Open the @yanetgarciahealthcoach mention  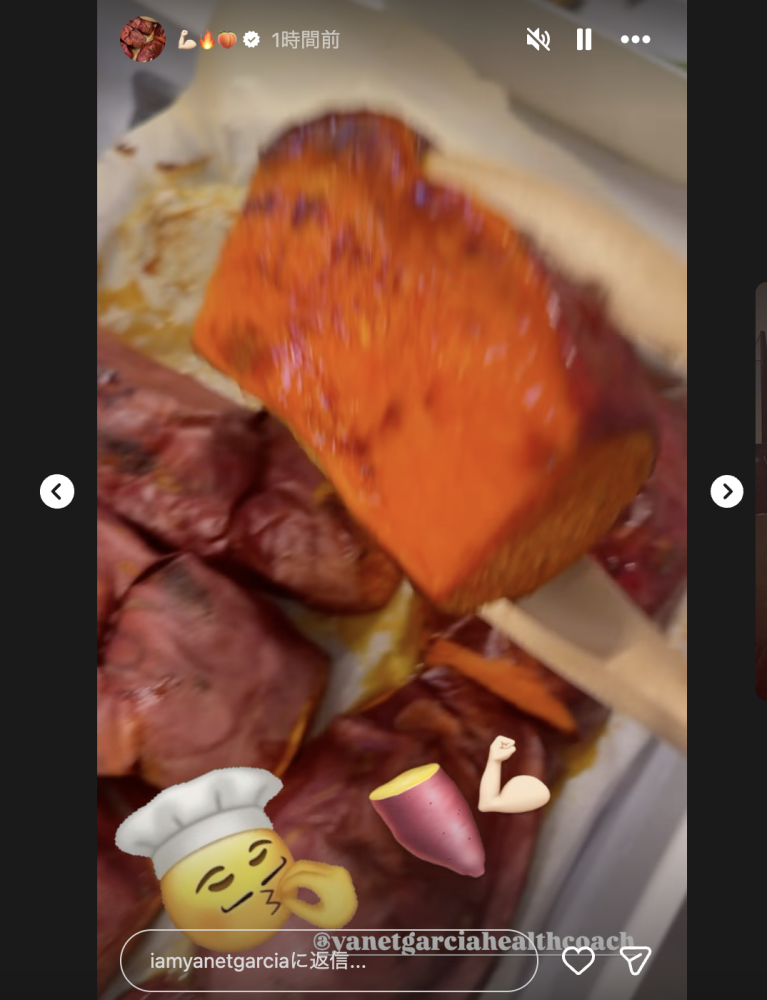pyautogui.click(x=473, y=941)
